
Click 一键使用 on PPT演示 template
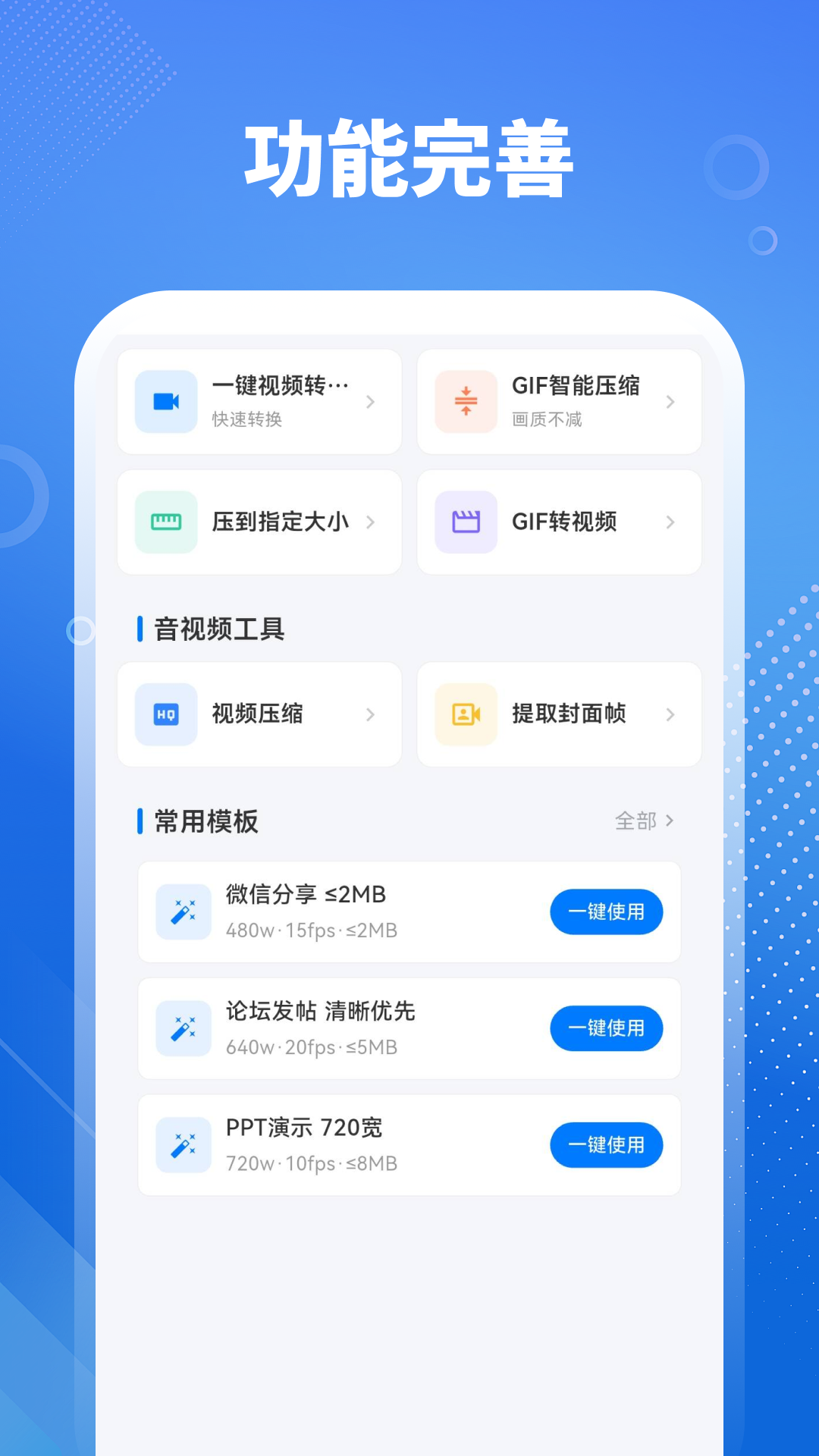(x=606, y=1145)
